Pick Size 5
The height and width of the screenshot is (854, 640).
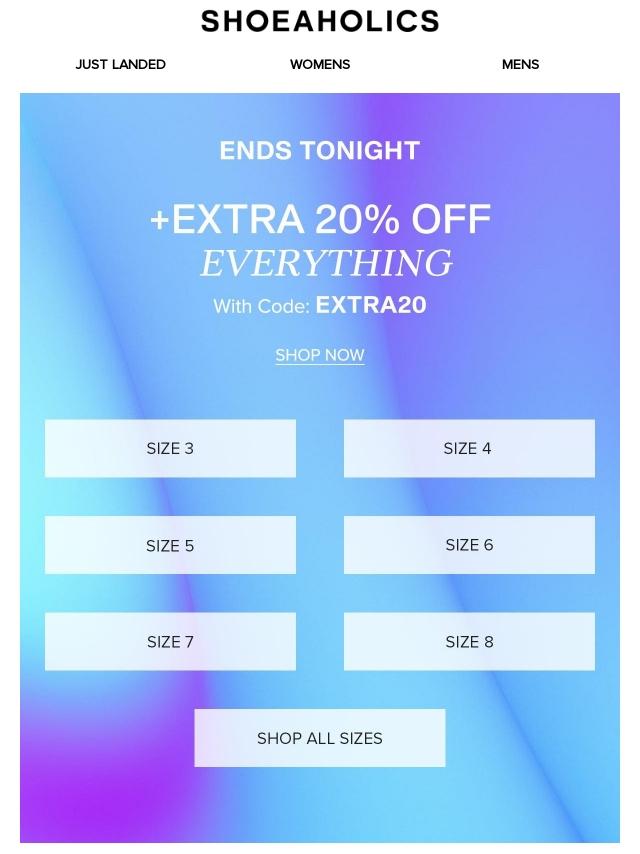coord(170,545)
